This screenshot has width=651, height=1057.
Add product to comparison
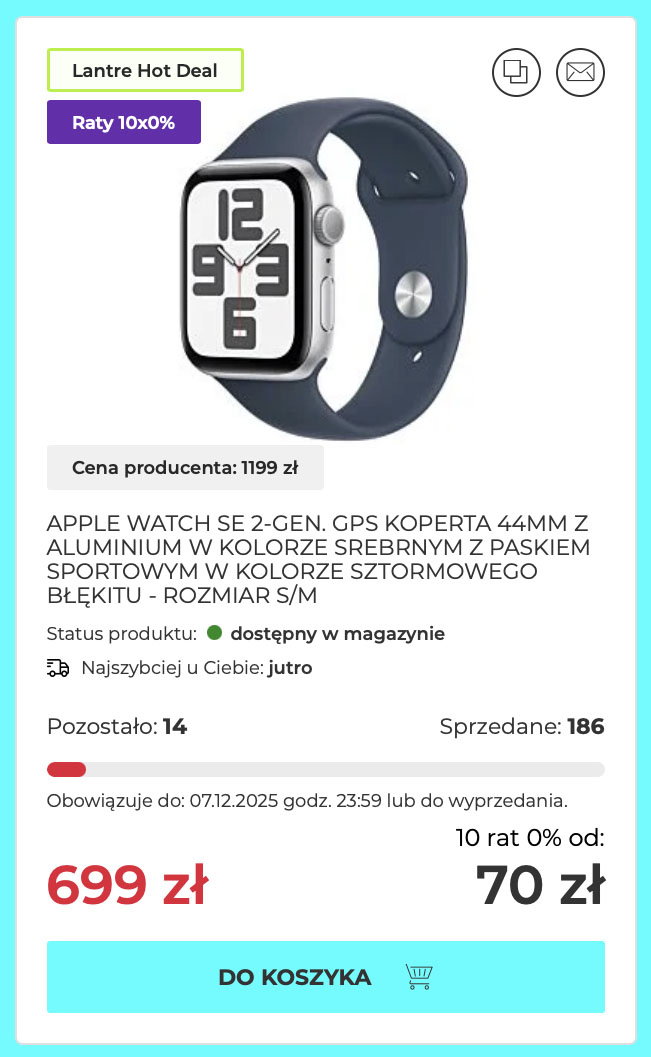point(516,72)
